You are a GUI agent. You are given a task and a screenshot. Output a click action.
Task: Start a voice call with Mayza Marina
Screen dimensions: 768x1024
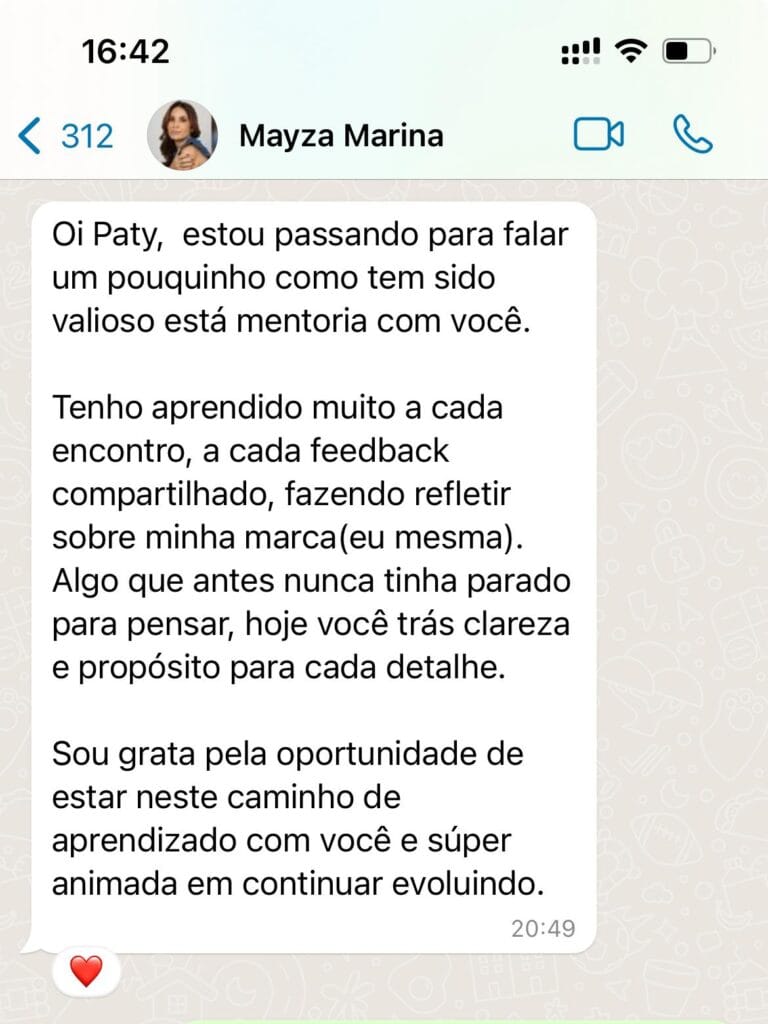point(692,134)
